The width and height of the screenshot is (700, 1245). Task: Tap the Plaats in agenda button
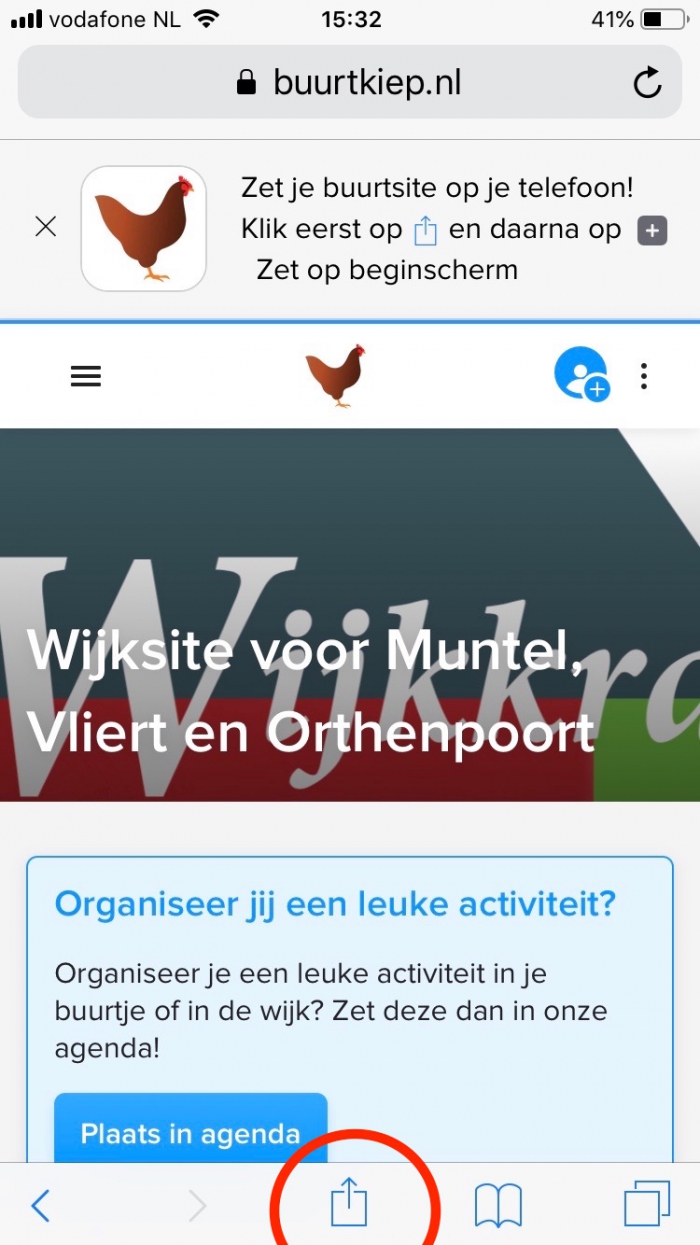pyautogui.click(x=190, y=1133)
